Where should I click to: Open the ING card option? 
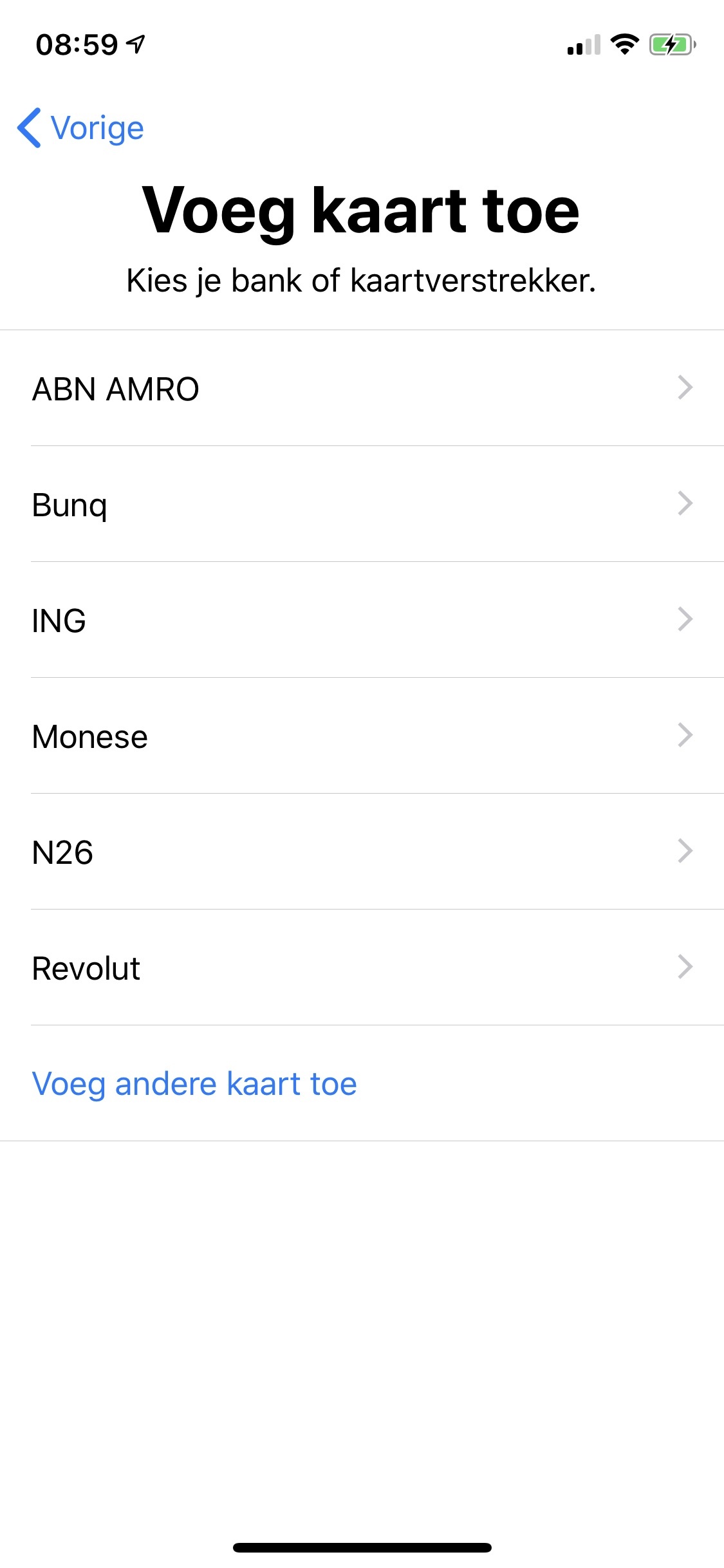click(362, 620)
